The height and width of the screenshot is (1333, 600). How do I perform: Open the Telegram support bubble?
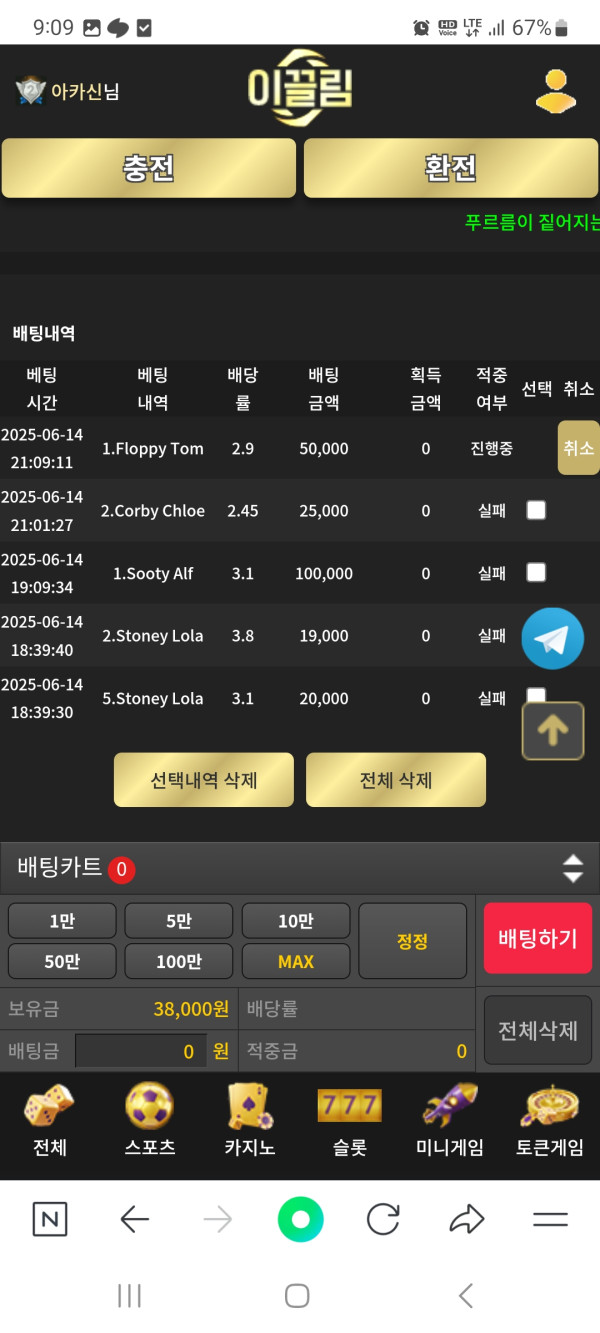point(552,638)
